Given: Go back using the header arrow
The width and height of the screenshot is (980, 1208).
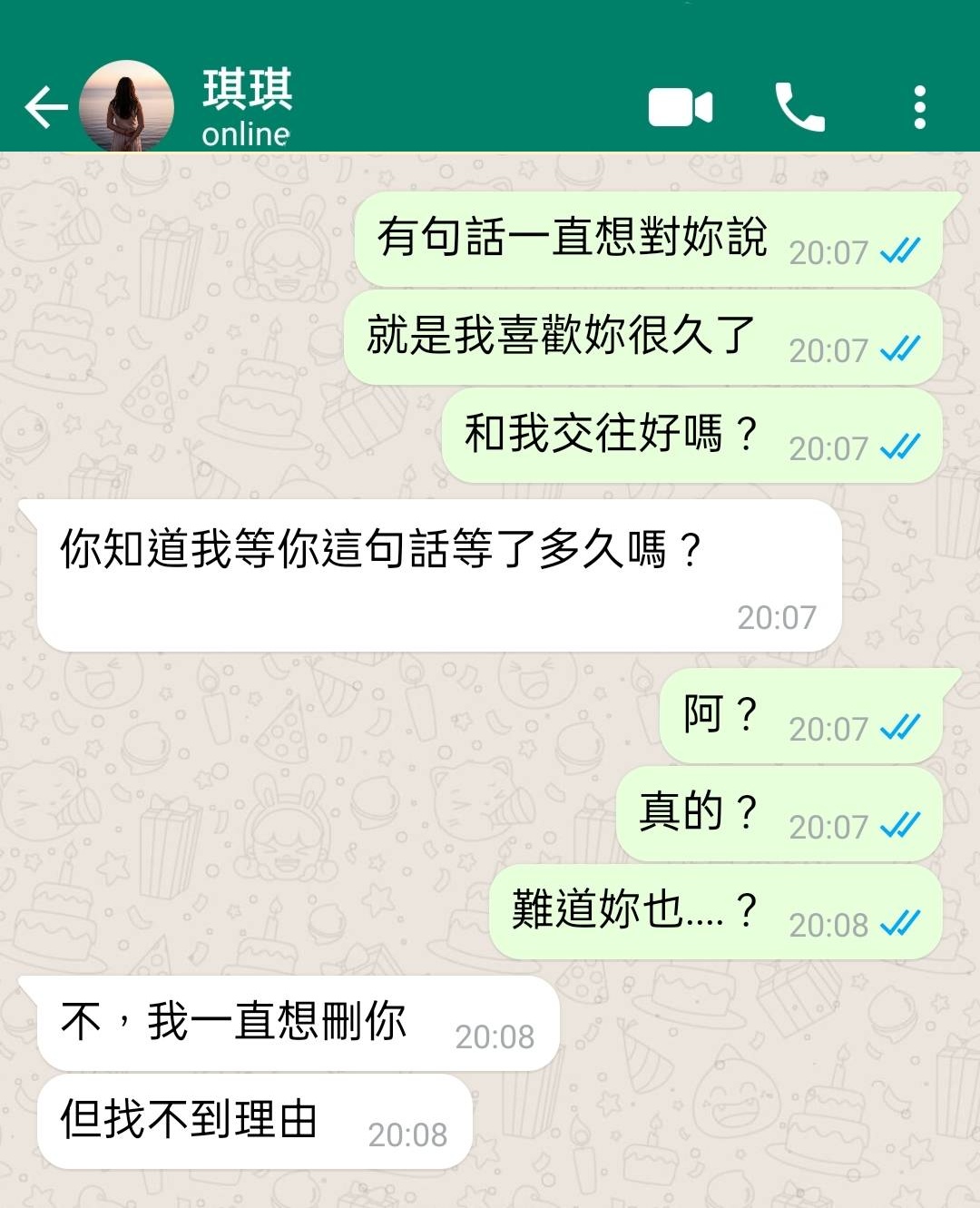Looking at the screenshot, I should [45, 107].
